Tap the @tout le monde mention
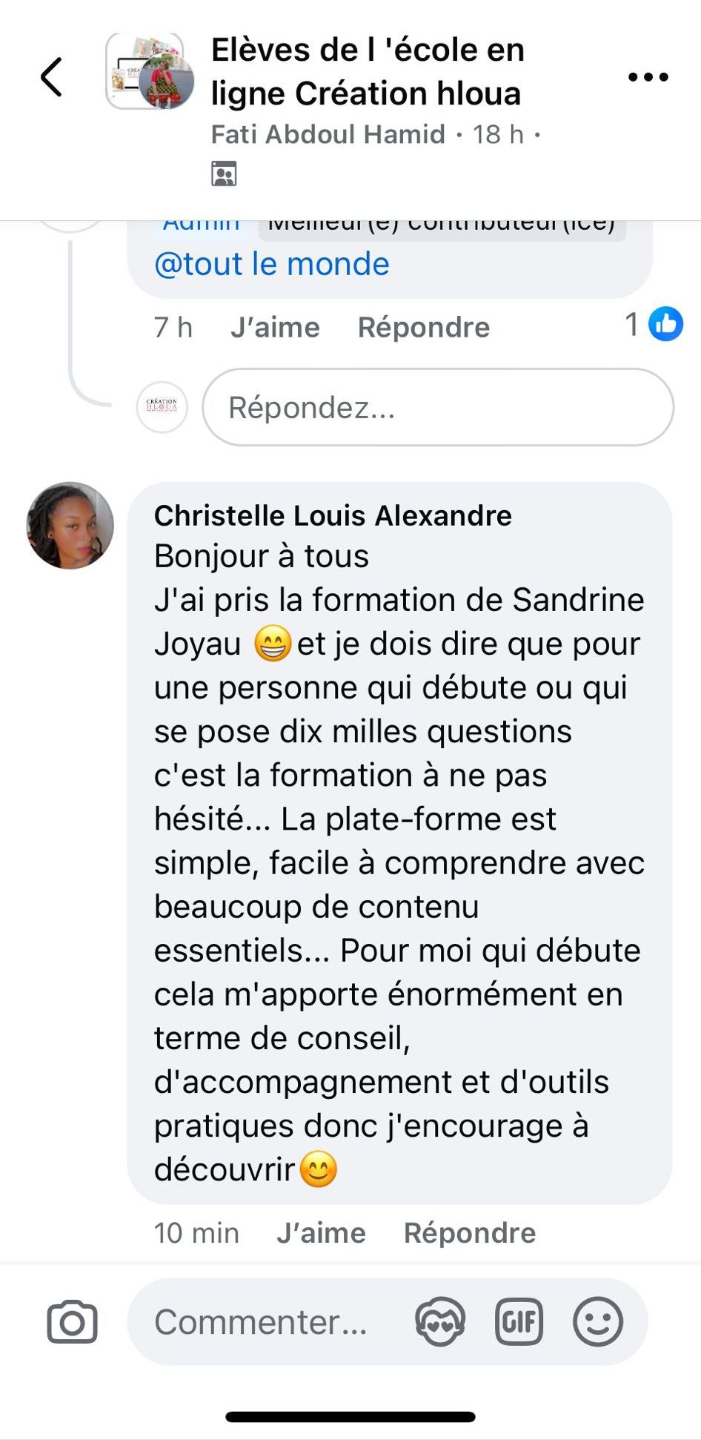701x1440 pixels. [272, 264]
